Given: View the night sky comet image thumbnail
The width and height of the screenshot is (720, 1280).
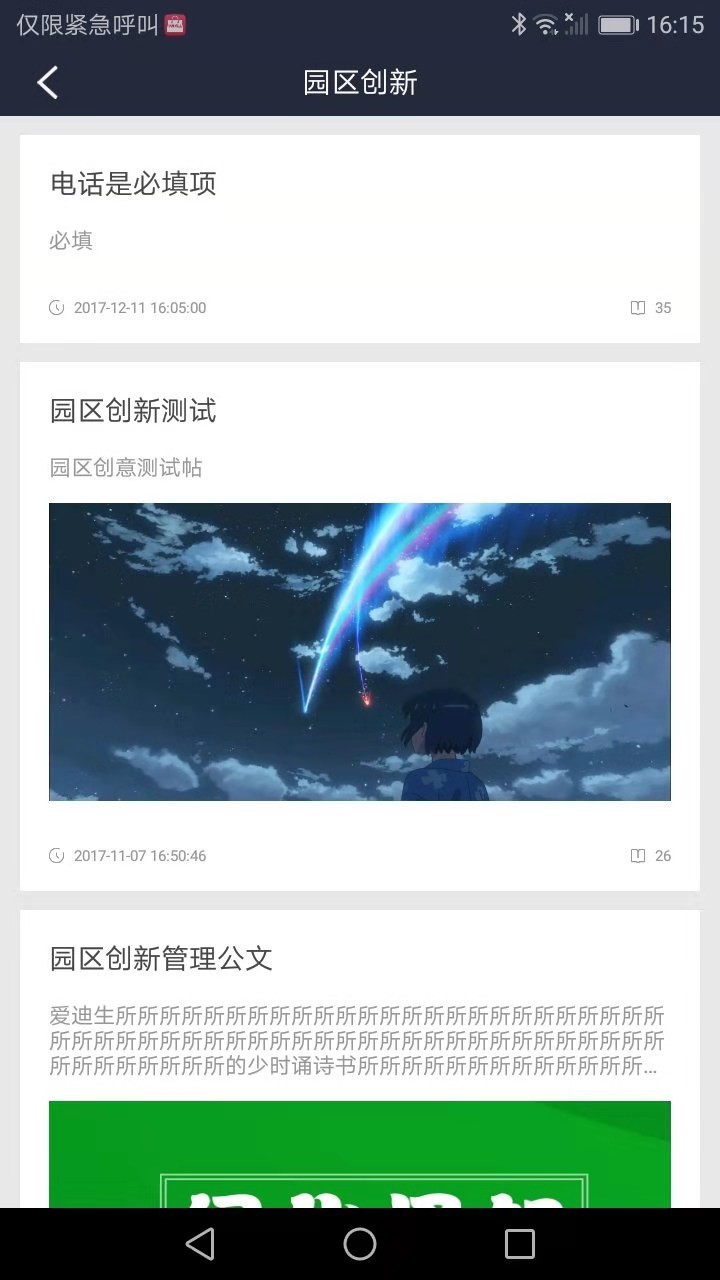Looking at the screenshot, I should [360, 651].
